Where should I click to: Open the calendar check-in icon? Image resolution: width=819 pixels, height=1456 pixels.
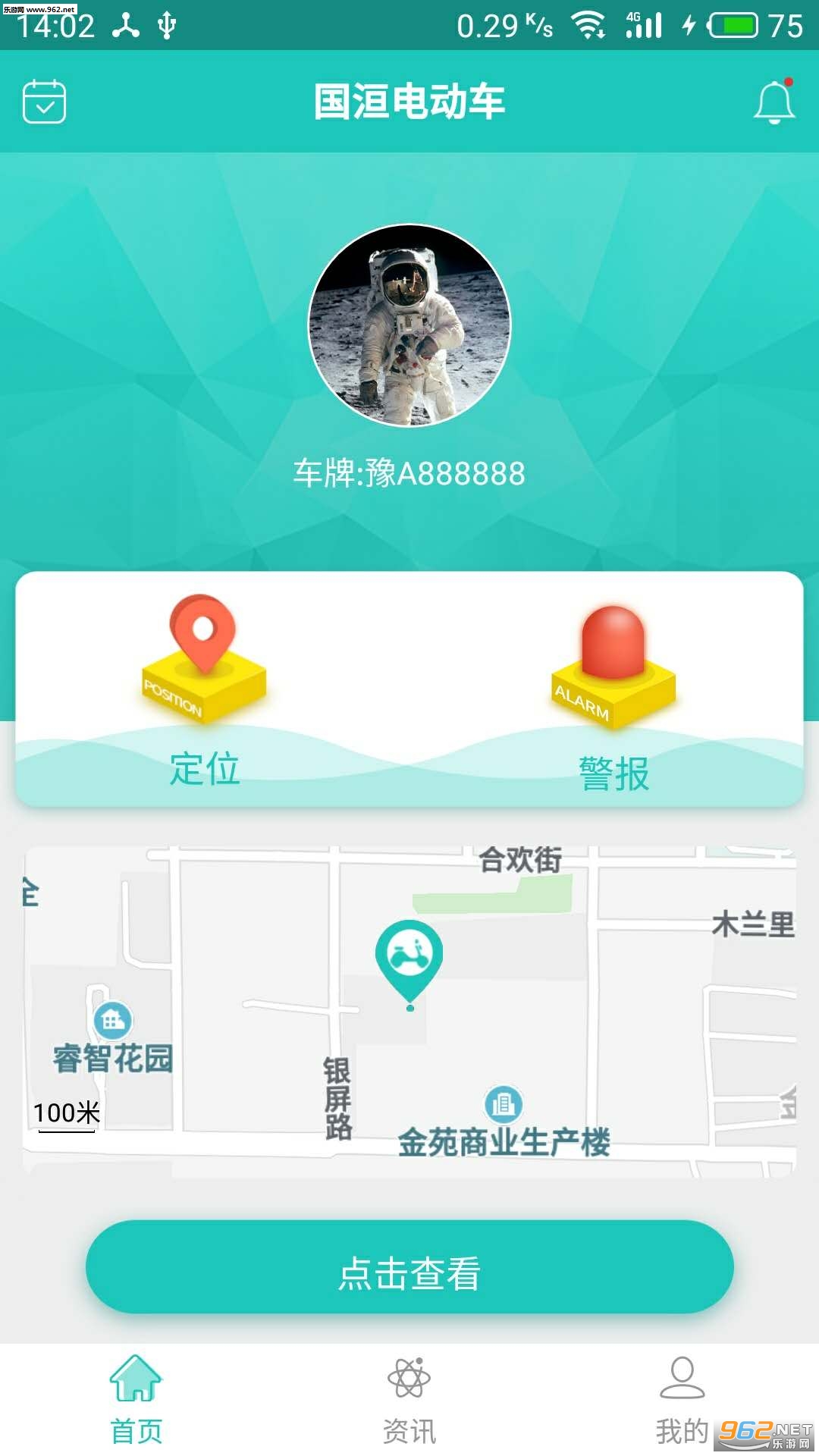coord(44,101)
